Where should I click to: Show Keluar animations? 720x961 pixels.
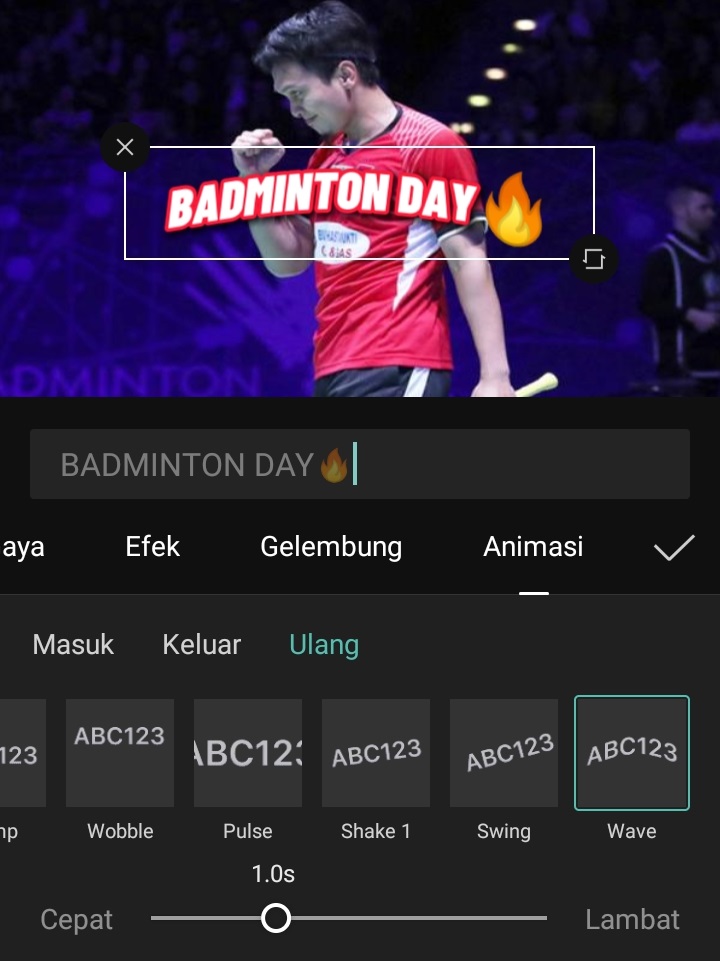[x=201, y=645]
